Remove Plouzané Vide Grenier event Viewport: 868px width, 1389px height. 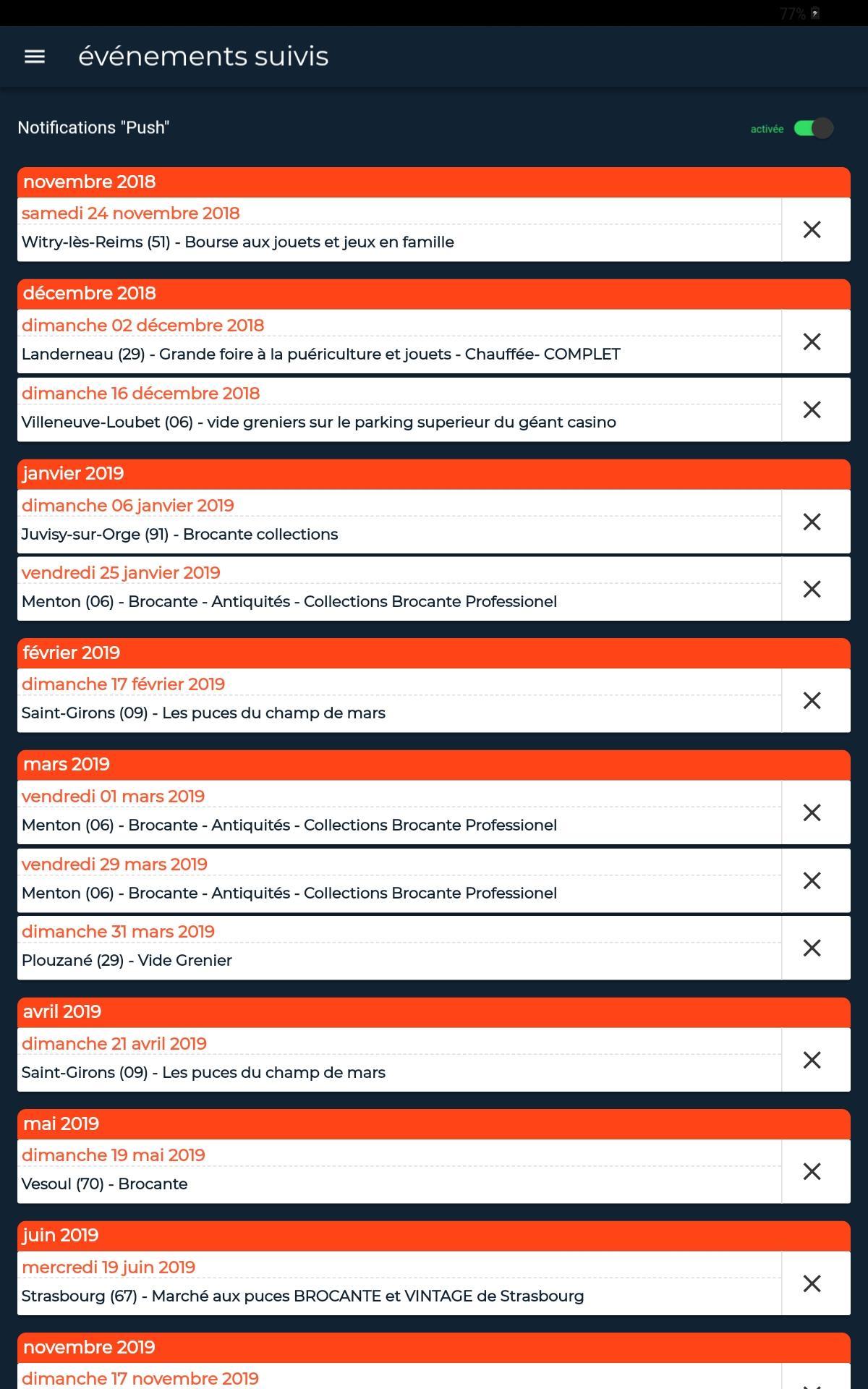tap(812, 948)
